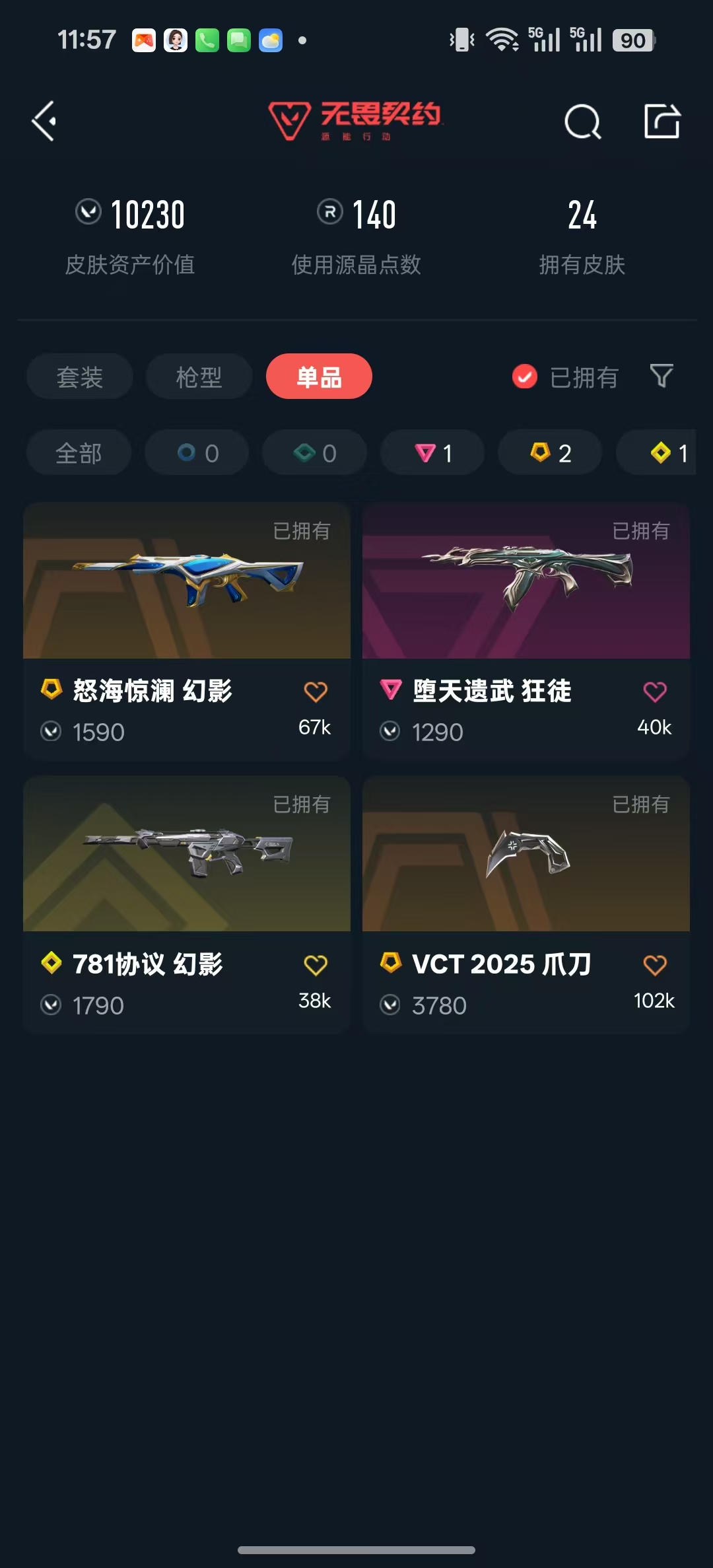Like the VCT 2025 爪刀 skin
The width and height of the screenshot is (713, 1568).
[x=654, y=966]
